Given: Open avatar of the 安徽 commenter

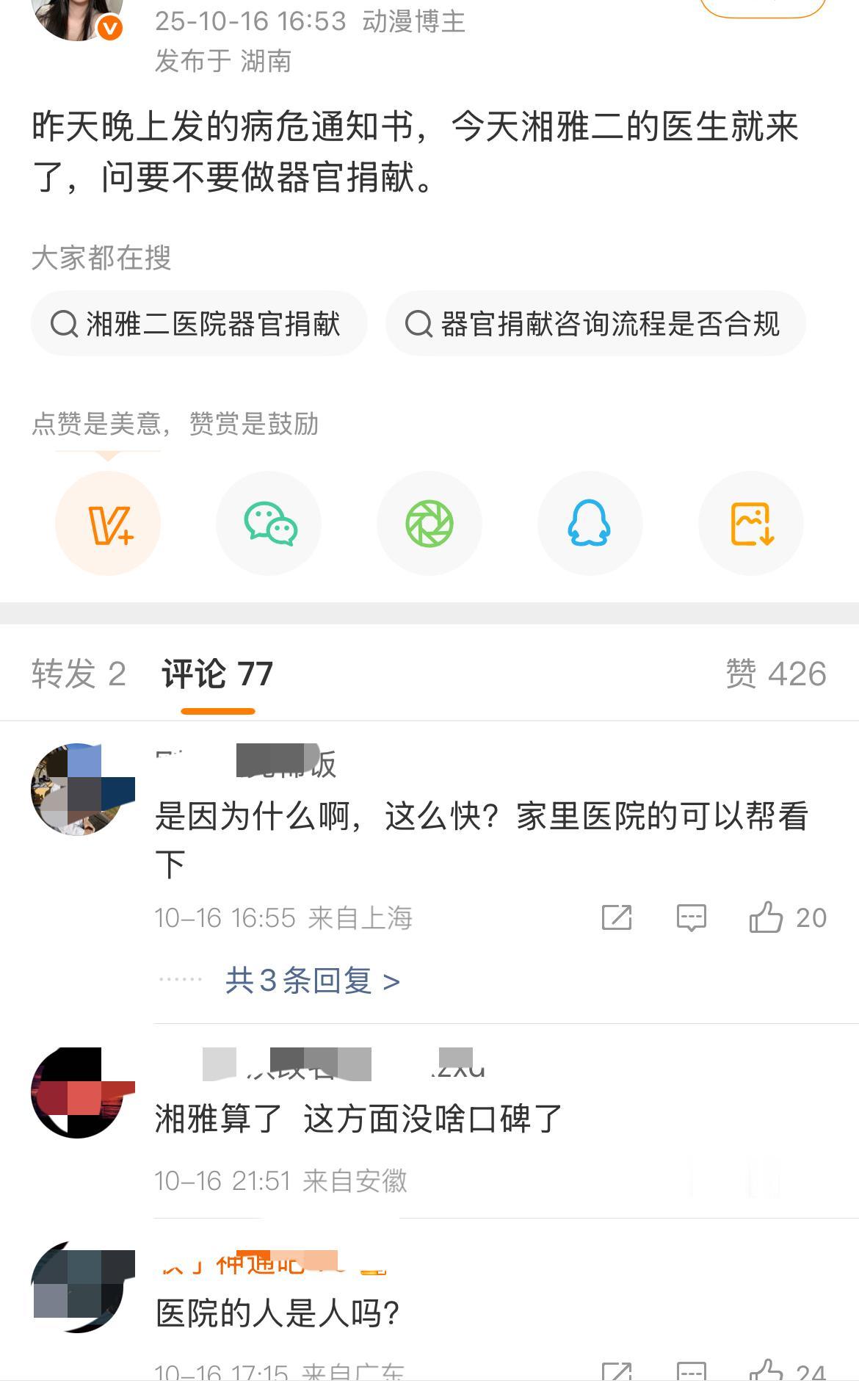Looking at the screenshot, I should click(x=77, y=1093).
